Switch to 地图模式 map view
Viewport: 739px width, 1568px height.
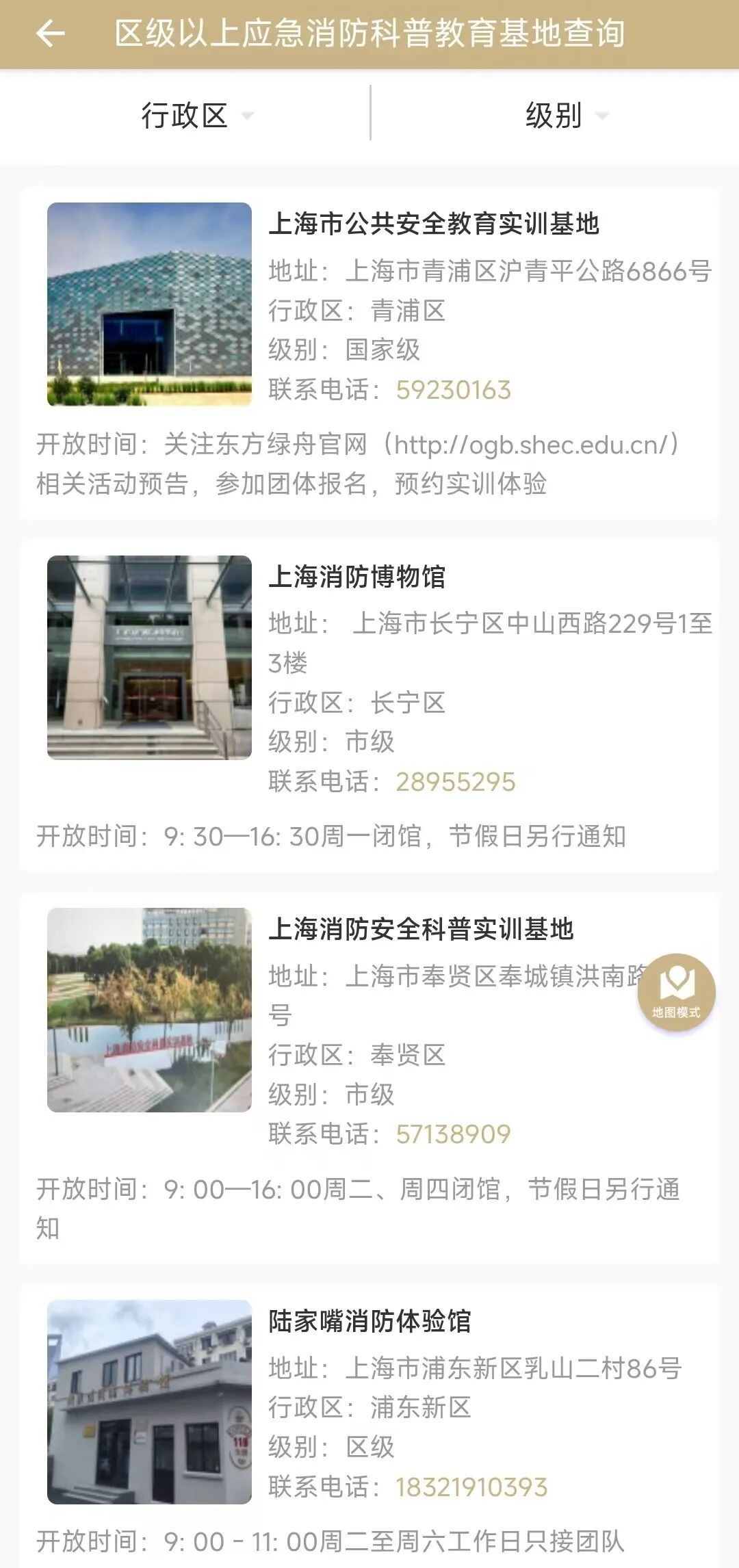tap(676, 991)
